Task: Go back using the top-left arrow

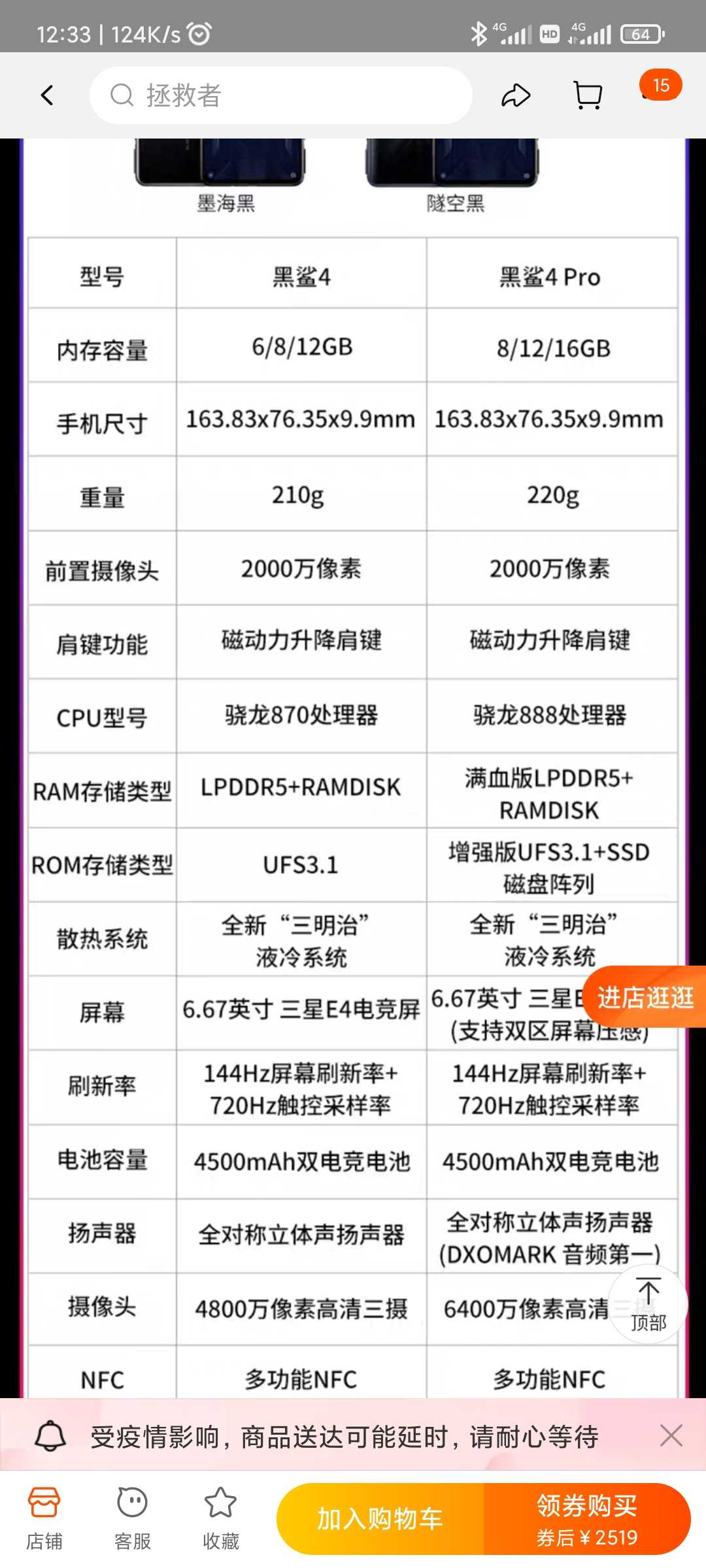Action: point(47,95)
